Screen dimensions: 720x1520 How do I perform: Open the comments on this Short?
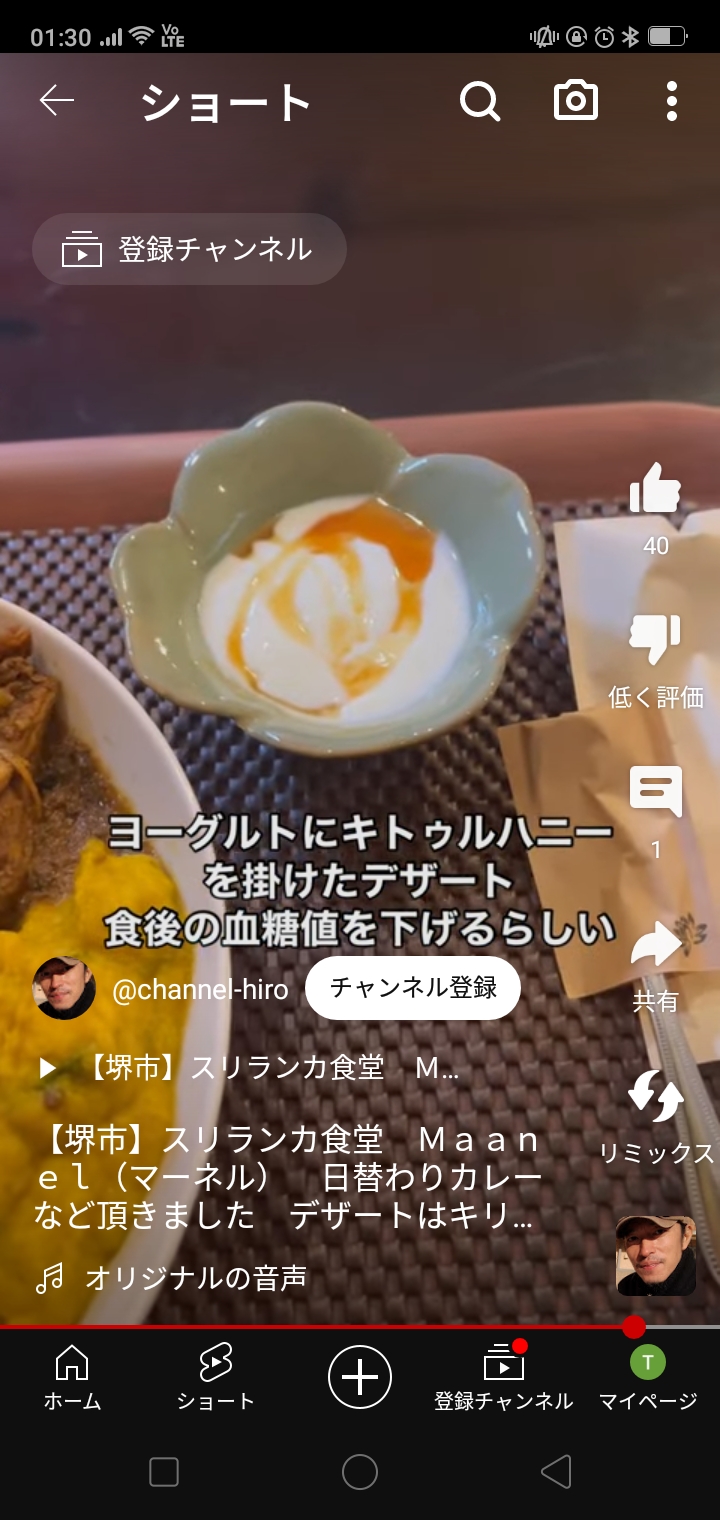click(x=655, y=792)
